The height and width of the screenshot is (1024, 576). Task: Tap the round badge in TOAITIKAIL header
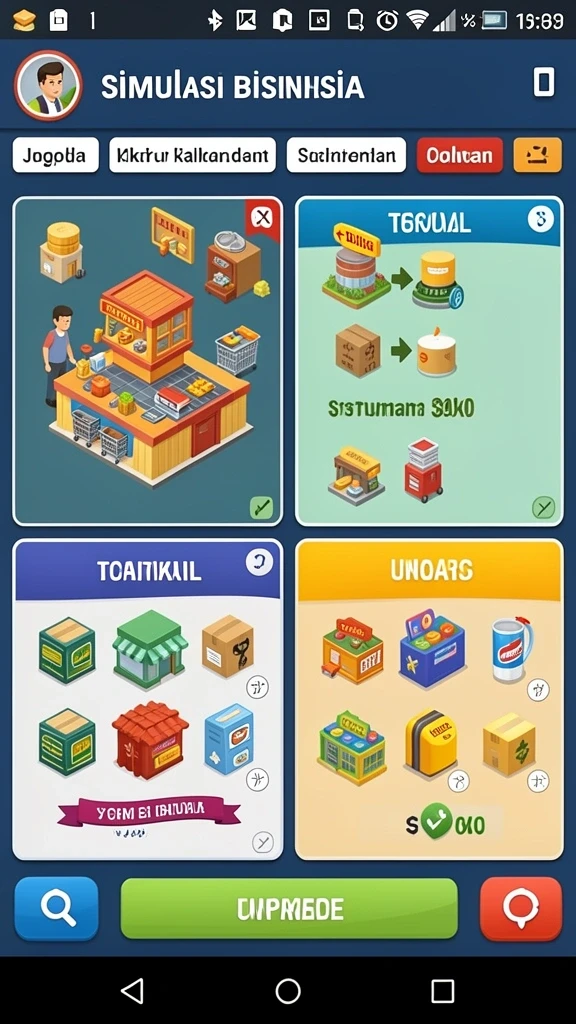click(259, 562)
